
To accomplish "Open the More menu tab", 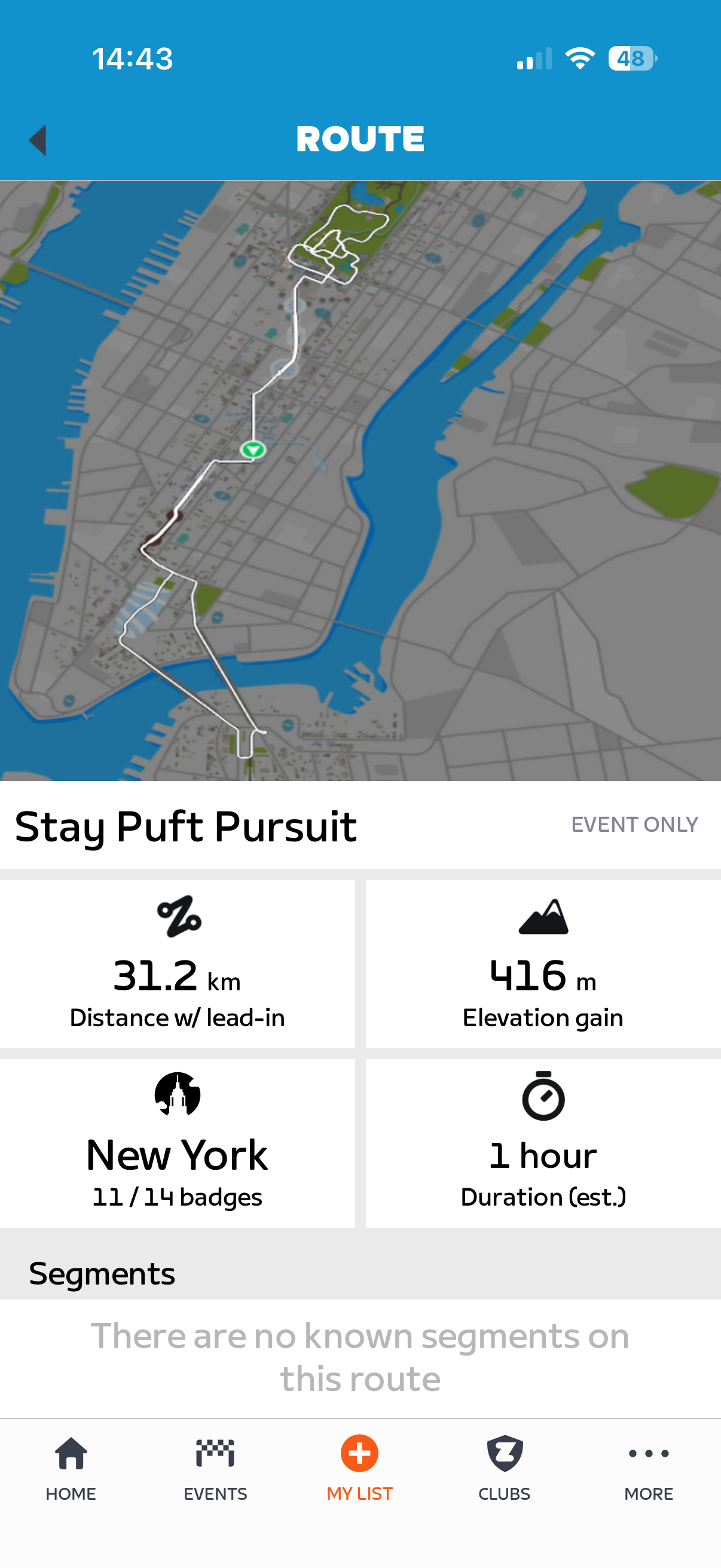I will click(x=648, y=1467).
